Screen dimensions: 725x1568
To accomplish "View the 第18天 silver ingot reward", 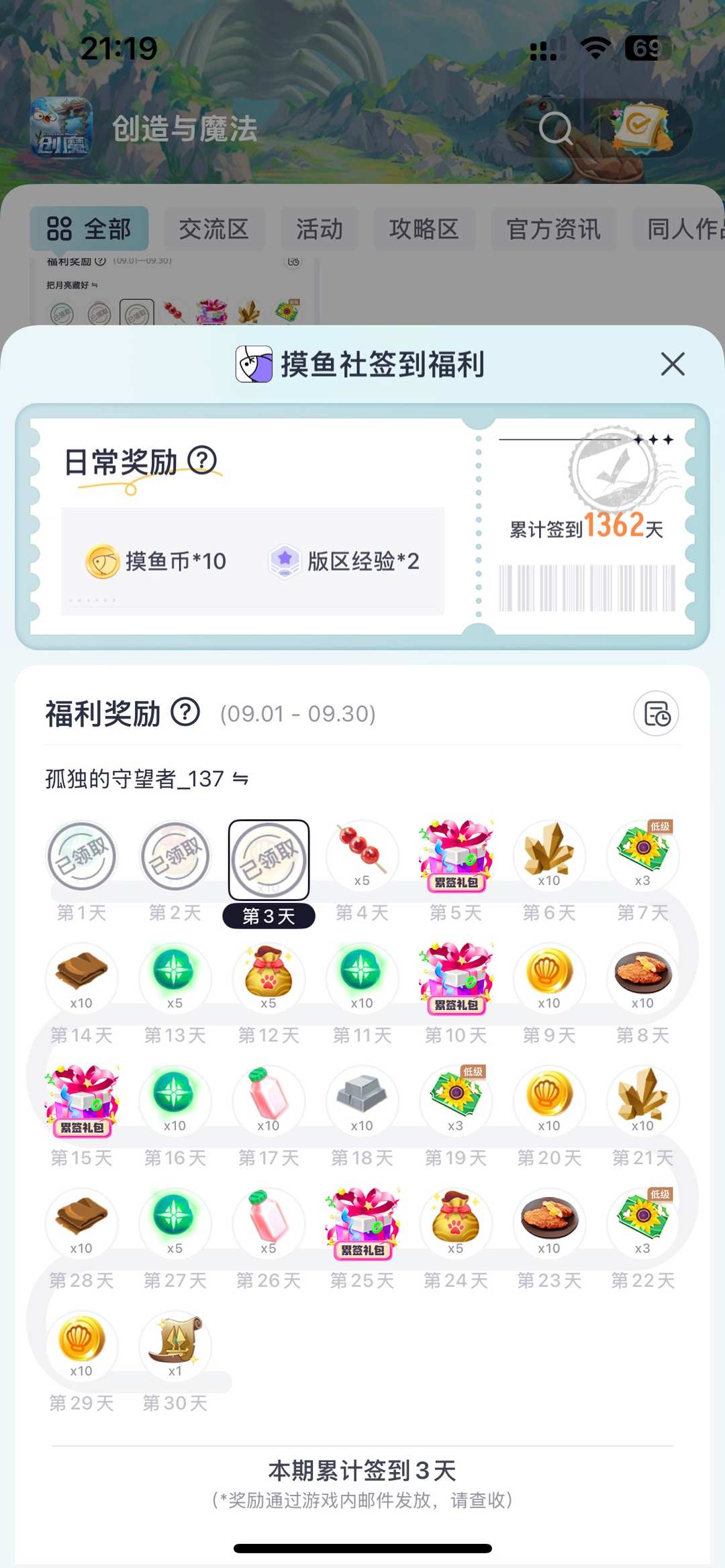I will click(362, 1102).
